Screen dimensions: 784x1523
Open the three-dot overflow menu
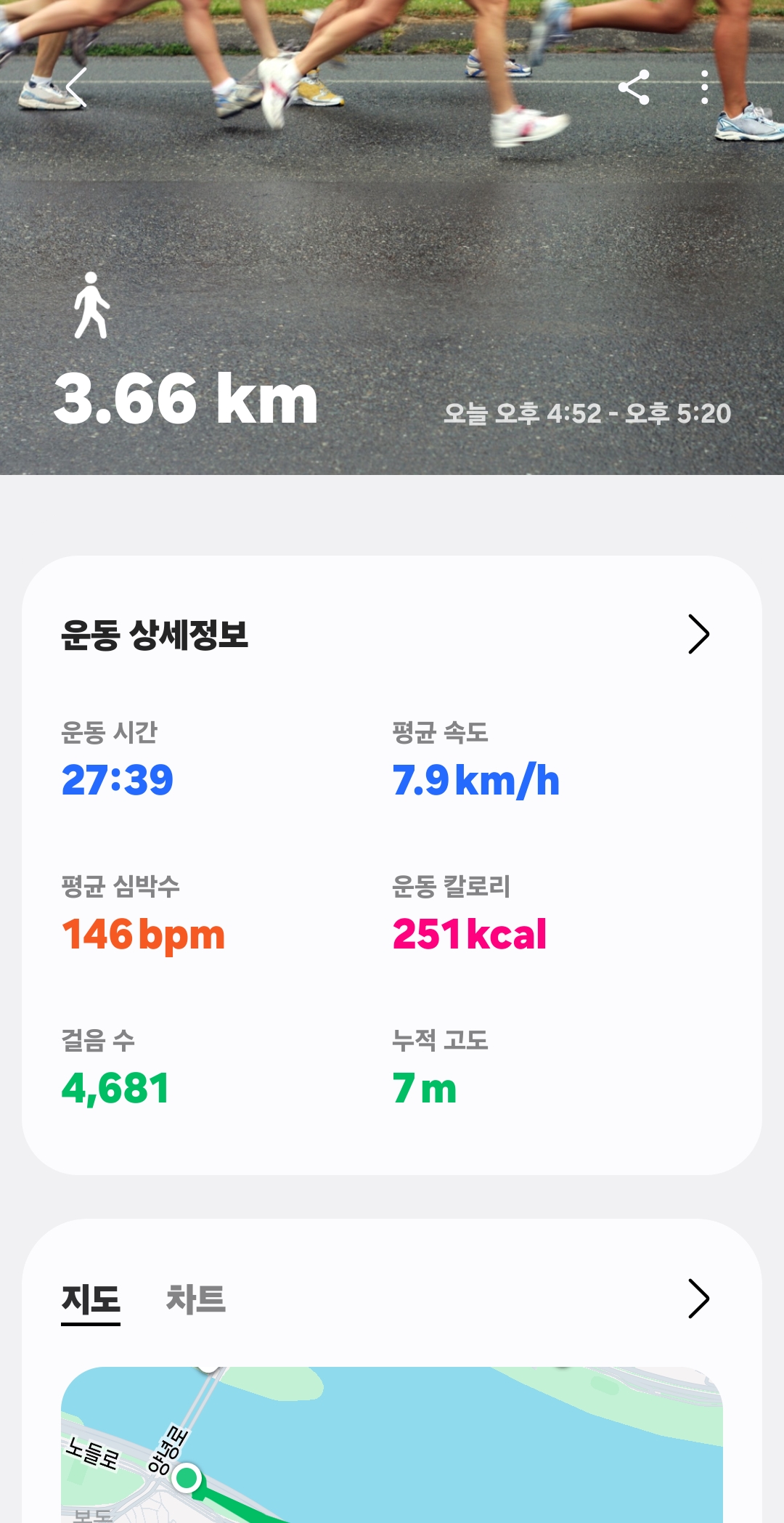pyautogui.click(x=704, y=87)
